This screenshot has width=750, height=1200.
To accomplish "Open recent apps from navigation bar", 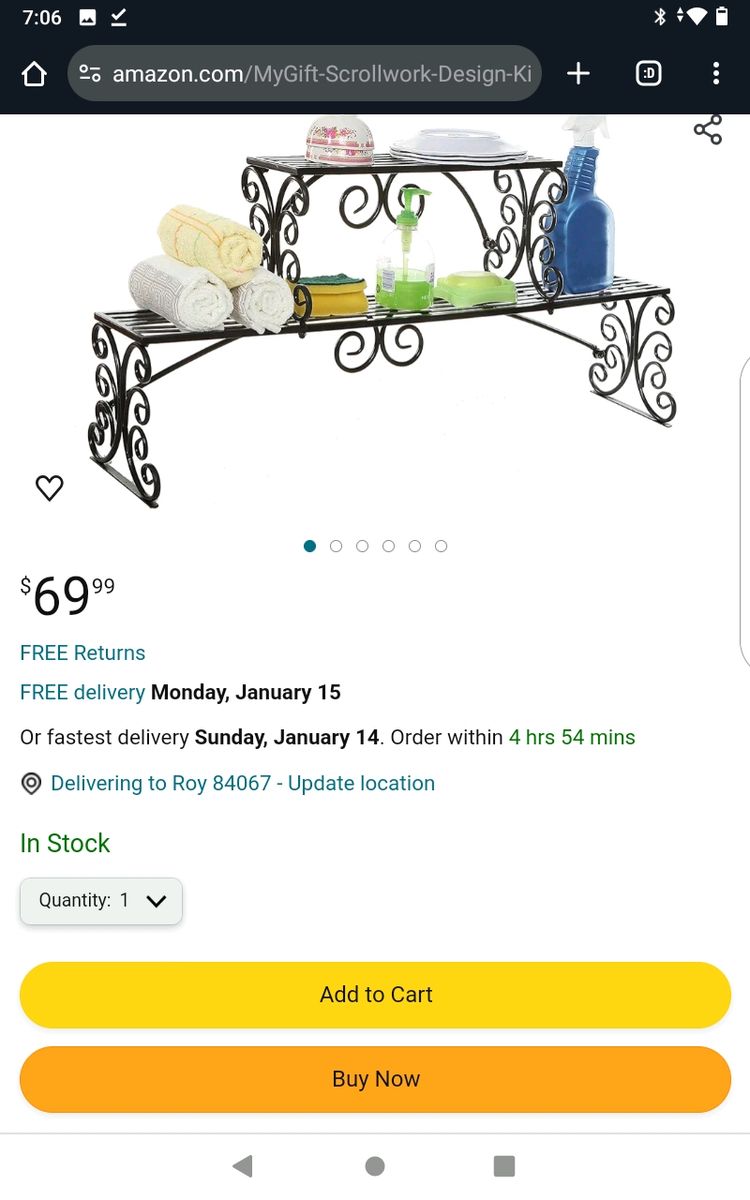I will pyautogui.click(x=504, y=1166).
